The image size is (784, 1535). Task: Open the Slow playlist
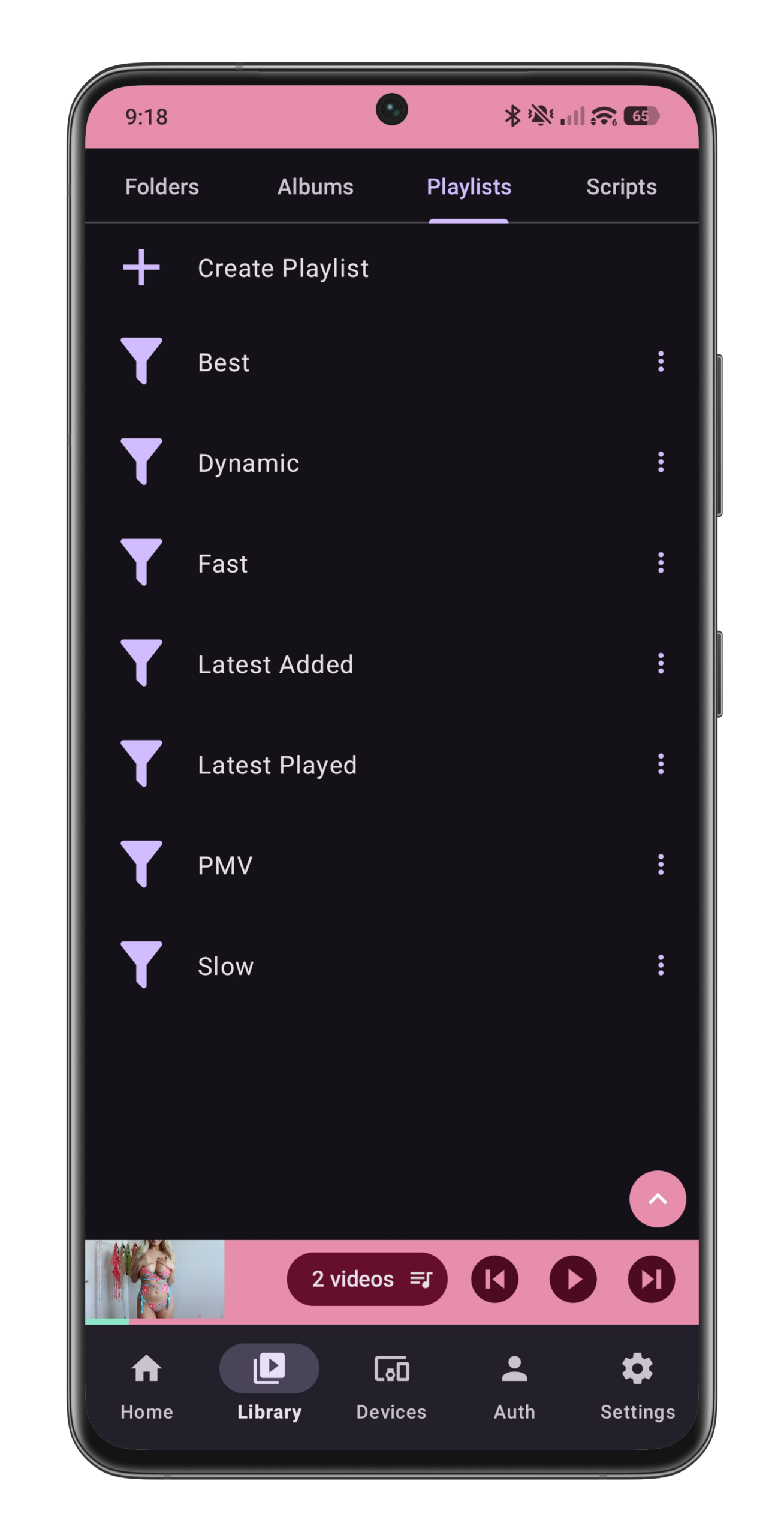pyautogui.click(x=225, y=966)
